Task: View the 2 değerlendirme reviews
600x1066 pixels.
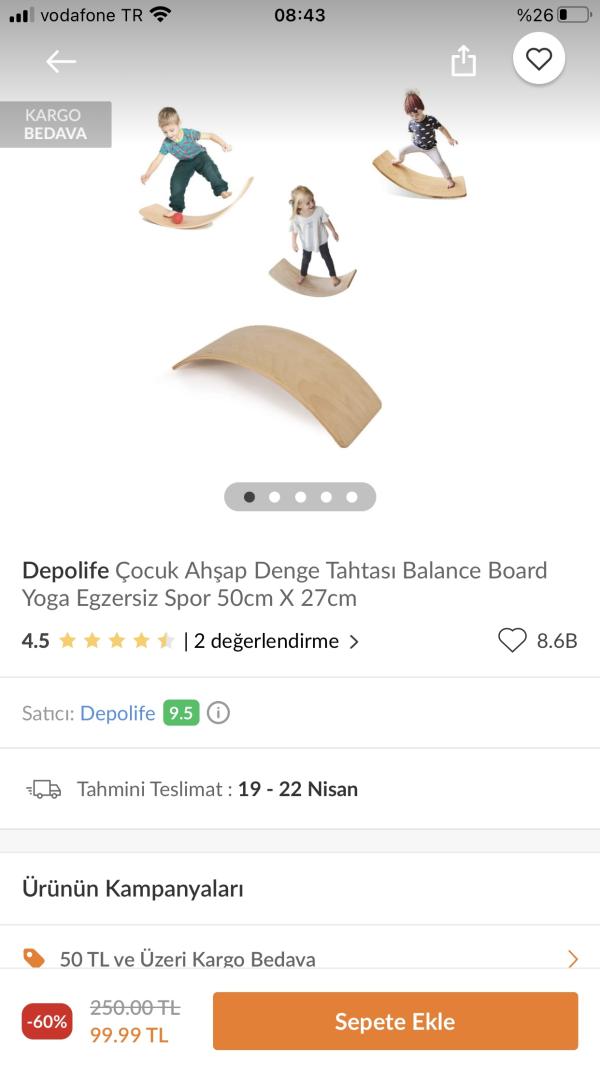Action: click(x=276, y=641)
